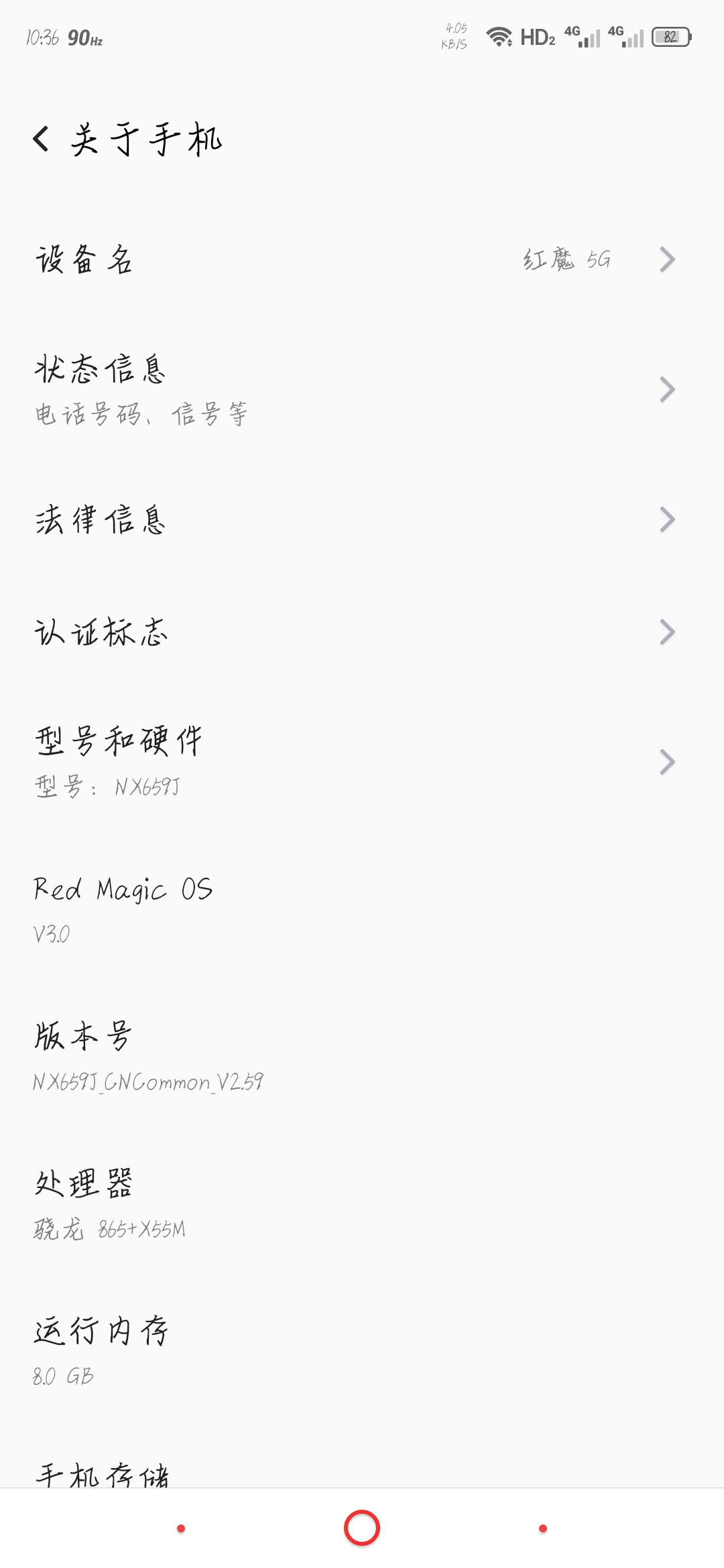Tap the home circle in navigation bar
Screen dimensions: 724x1568
(362, 1528)
